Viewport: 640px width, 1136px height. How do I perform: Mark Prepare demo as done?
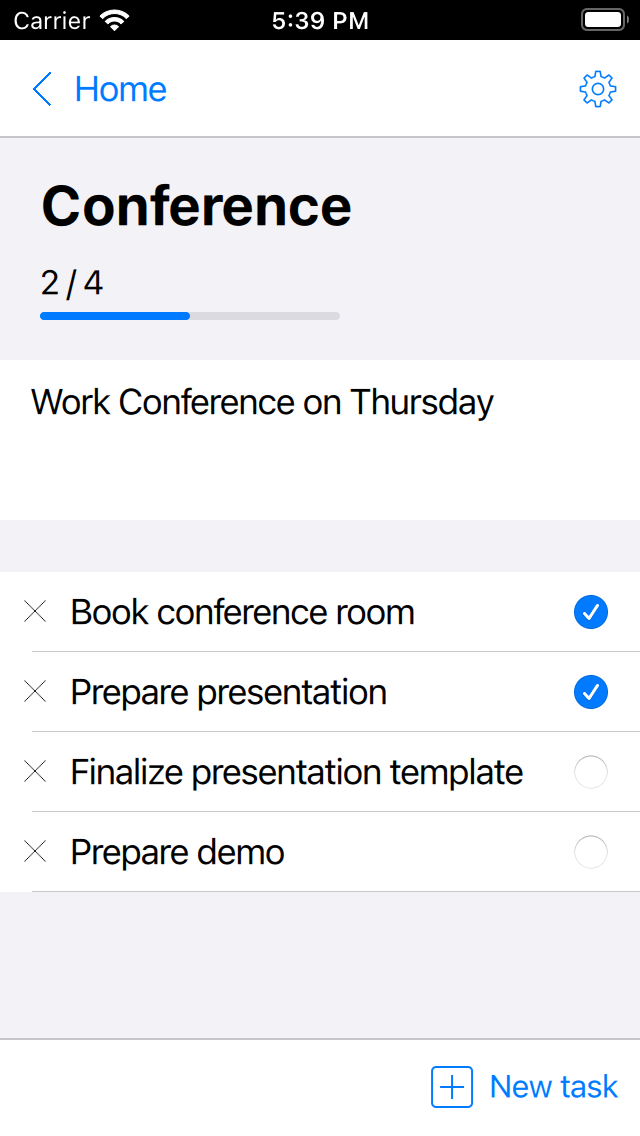(x=591, y=852)
